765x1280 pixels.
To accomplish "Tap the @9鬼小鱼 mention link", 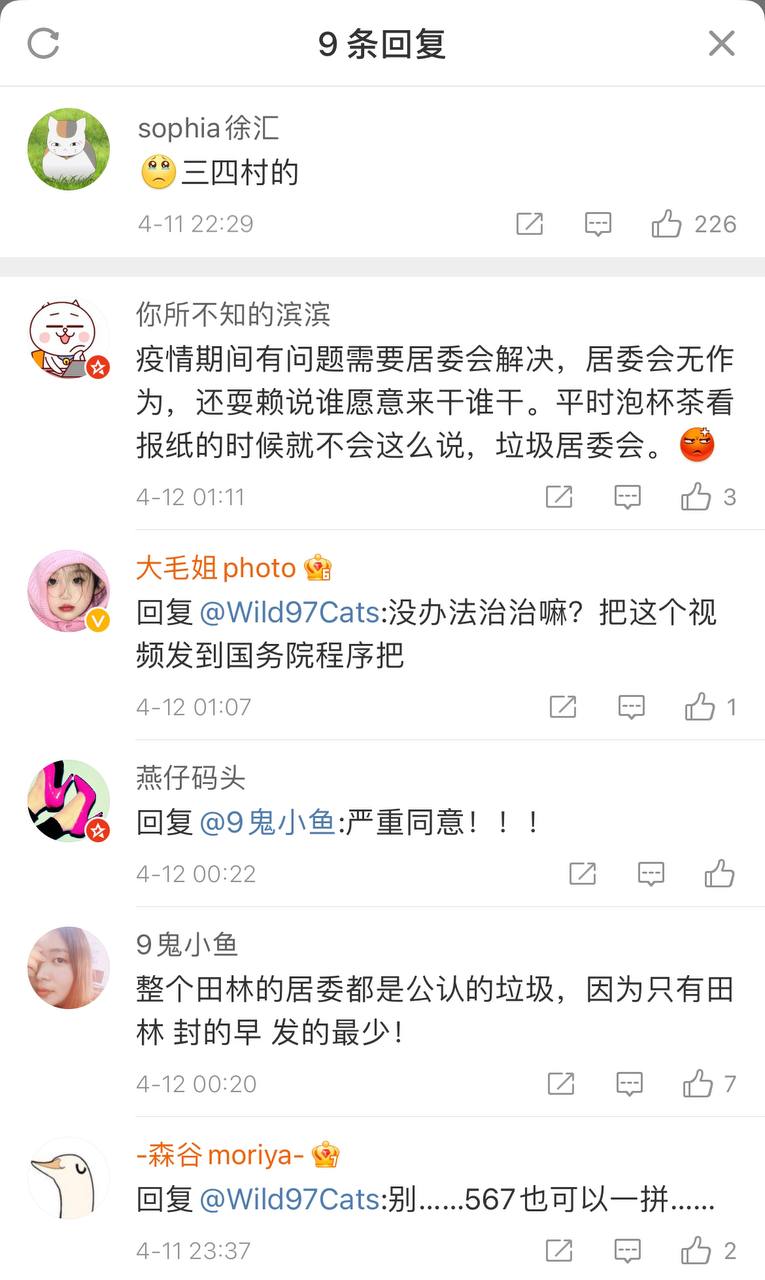I will tap(267, 822).
